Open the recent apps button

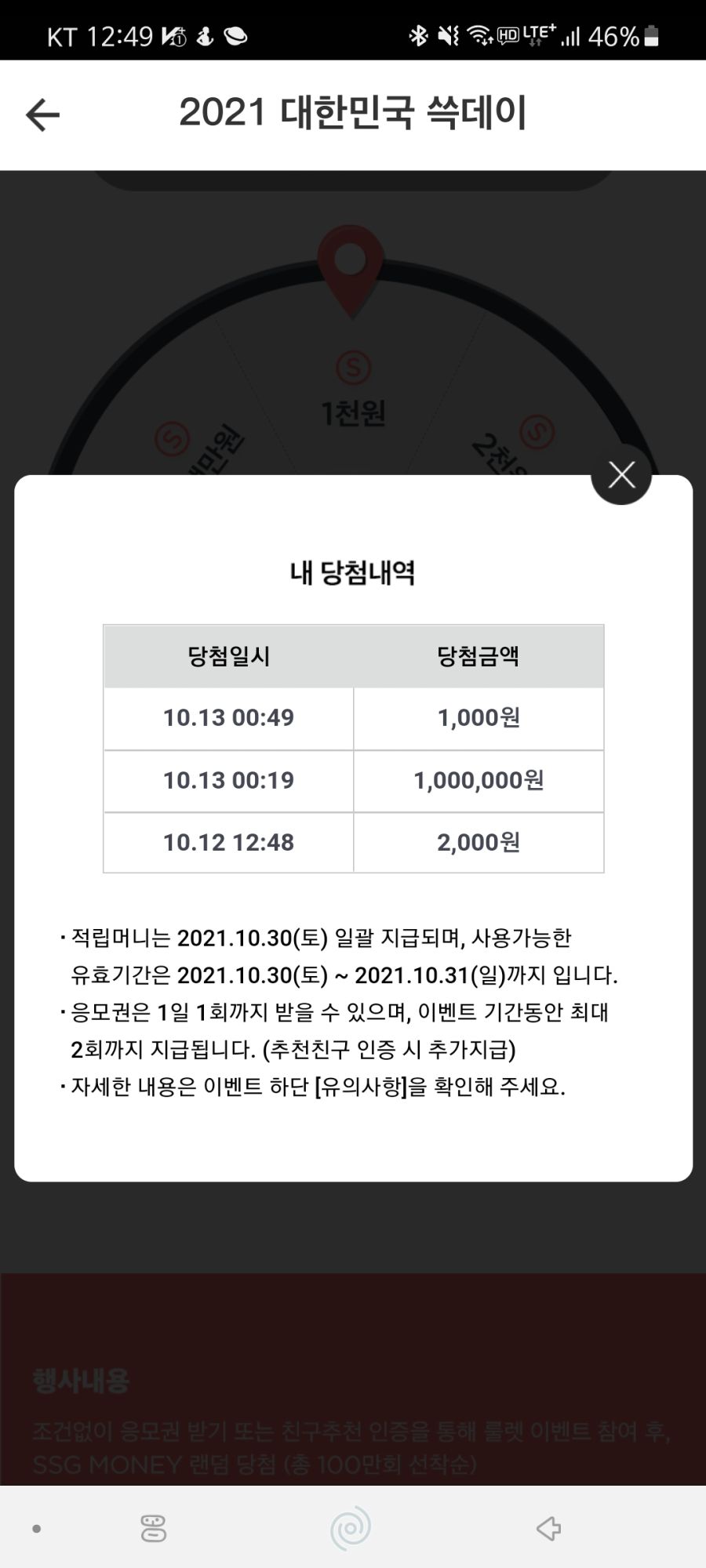pos(154,1528)
